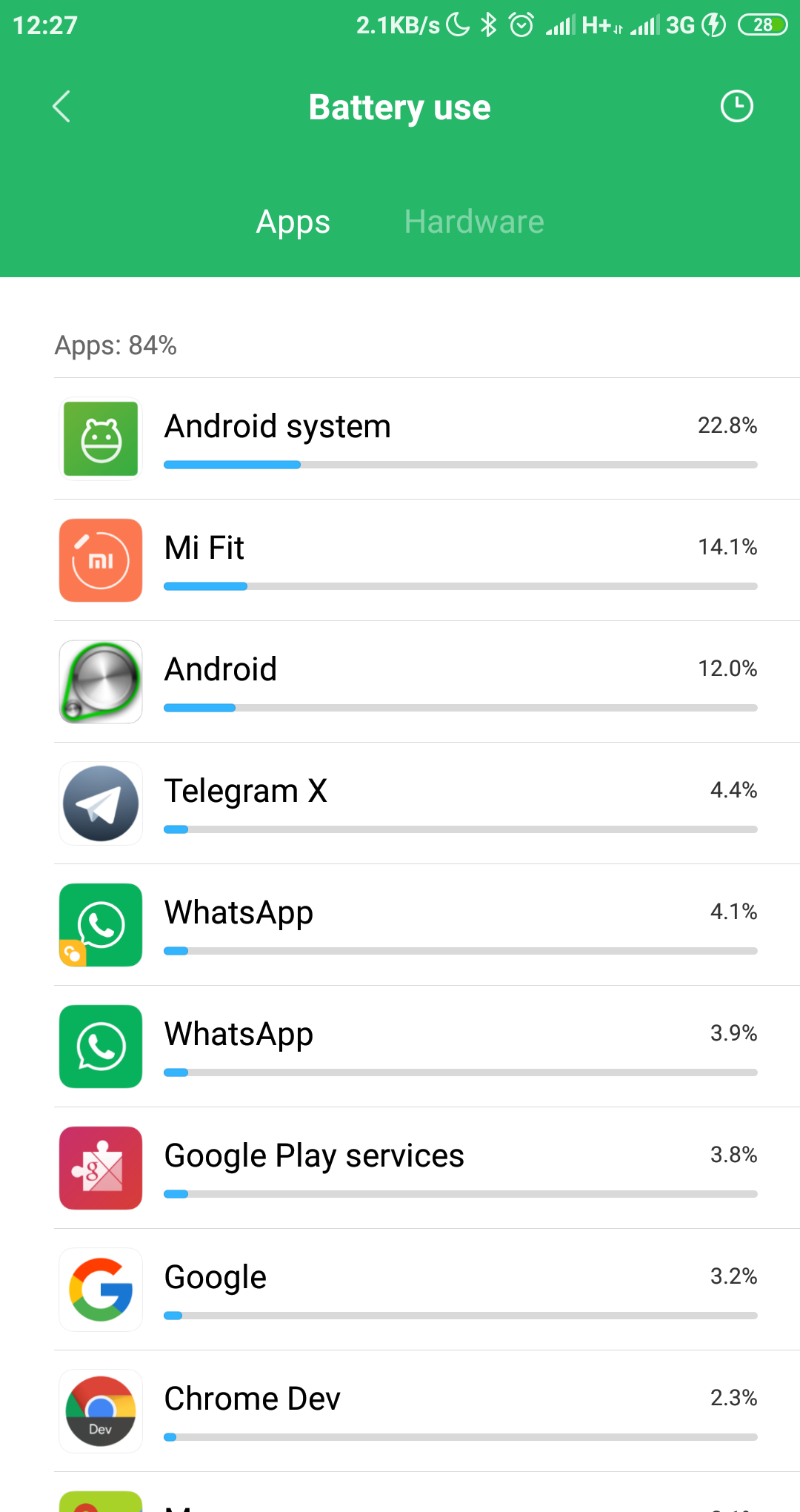Open the battery history clock icon
Image resolution: width=800 pixels, height=1512 pixels.
pyautogui.click(x=736, y=107)
